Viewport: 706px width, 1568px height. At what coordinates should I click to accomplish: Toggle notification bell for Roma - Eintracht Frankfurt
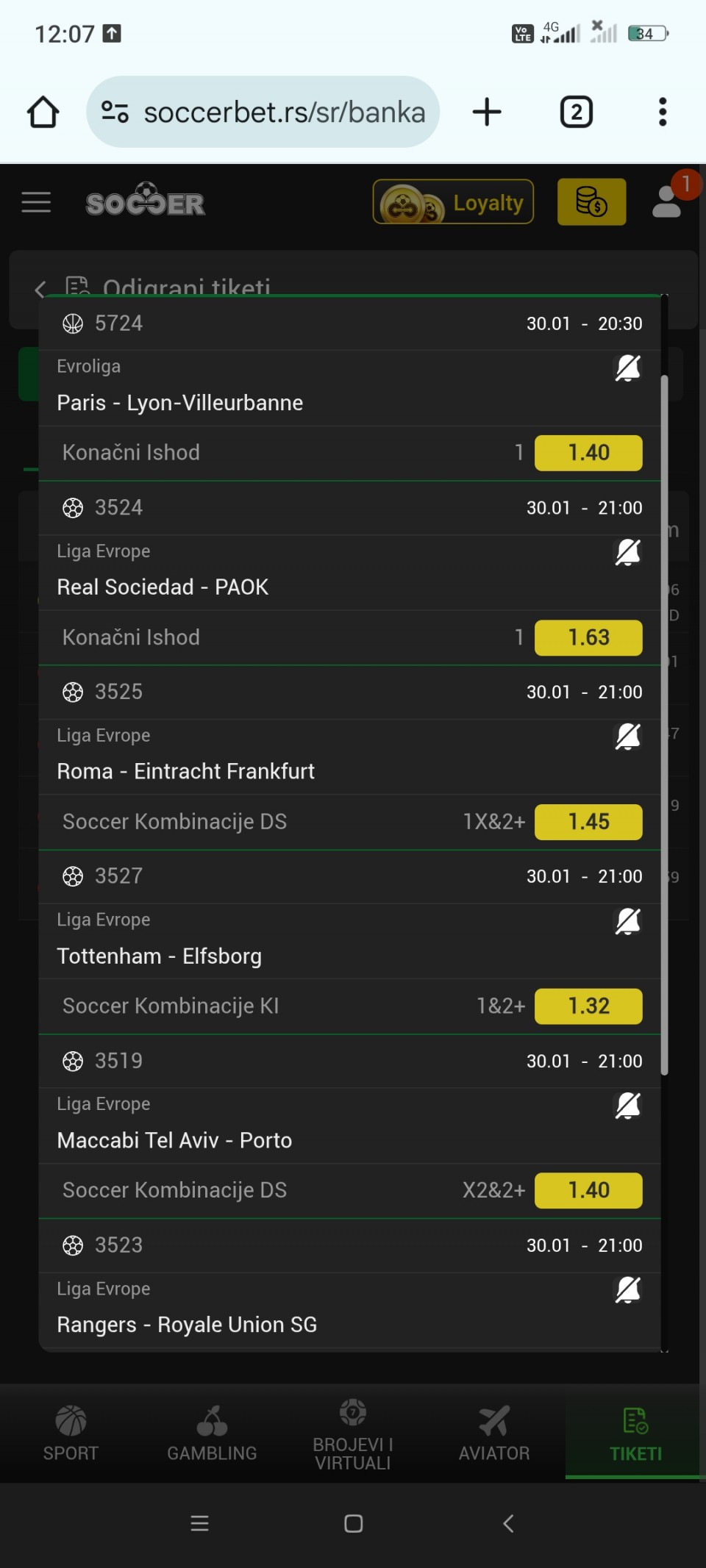click(627, 737)
